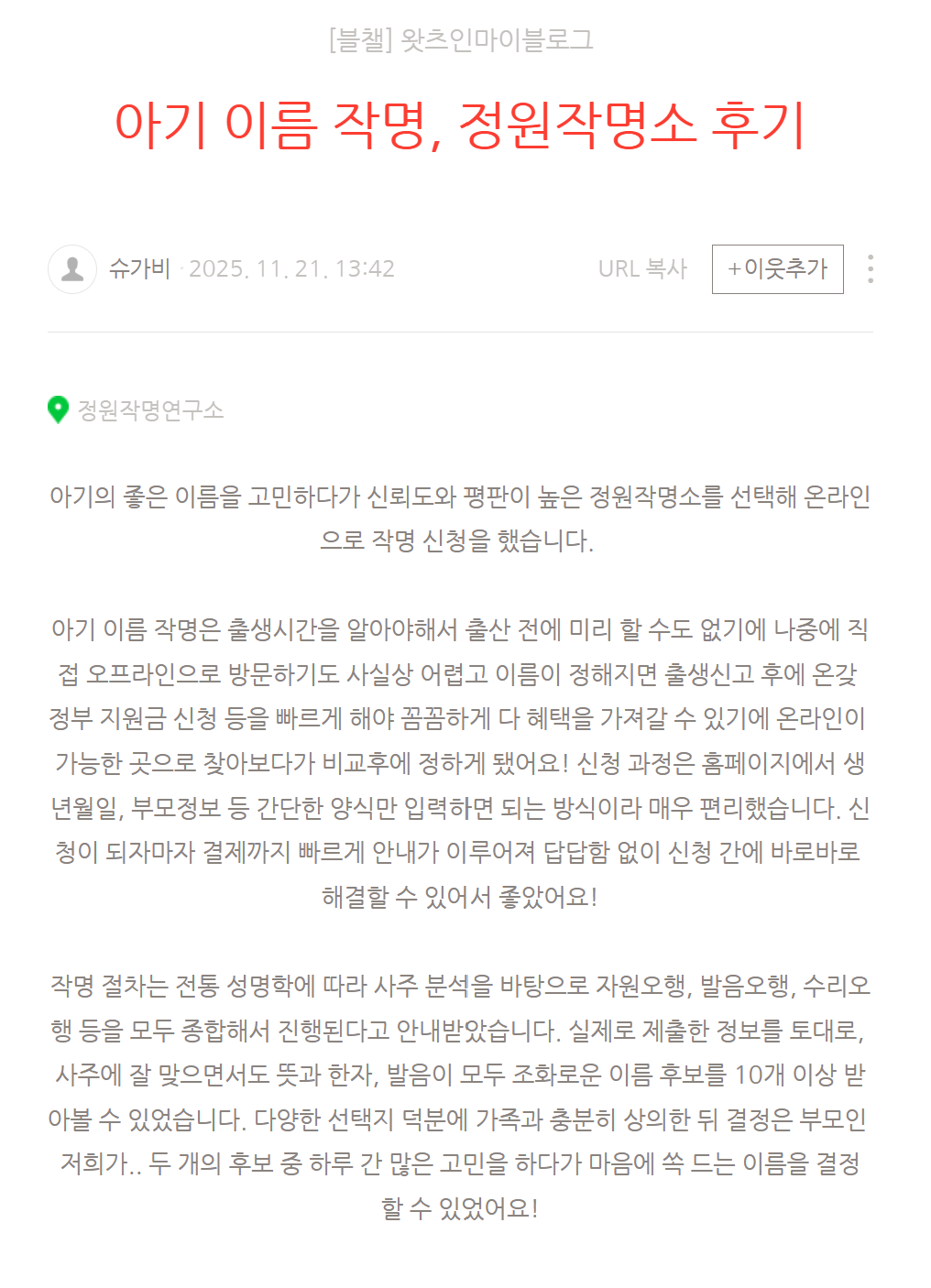Copy the post URL with URL 복사

point(642,268)
